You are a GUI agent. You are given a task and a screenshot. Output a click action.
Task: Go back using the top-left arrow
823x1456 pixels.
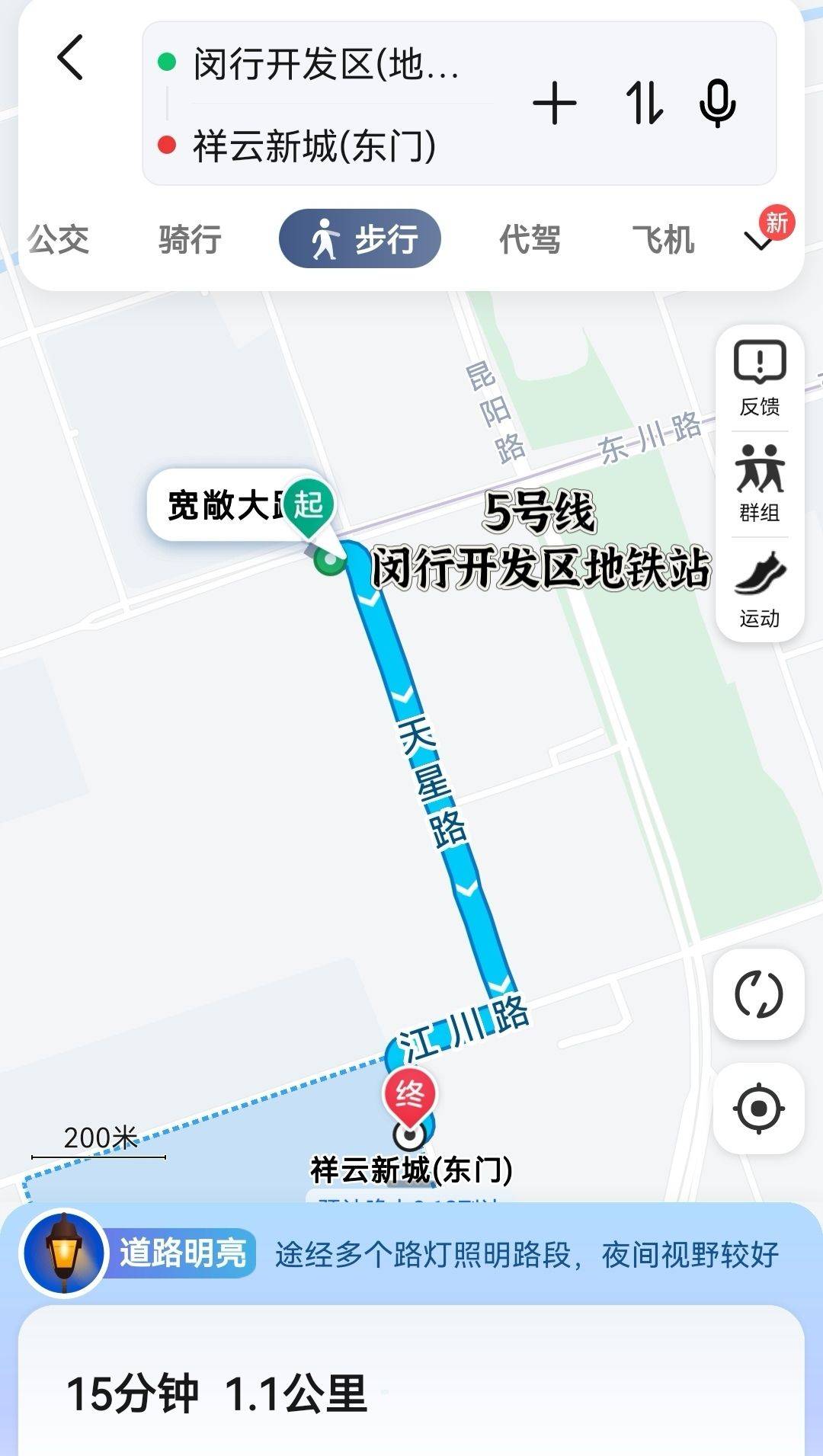[70, 58]
